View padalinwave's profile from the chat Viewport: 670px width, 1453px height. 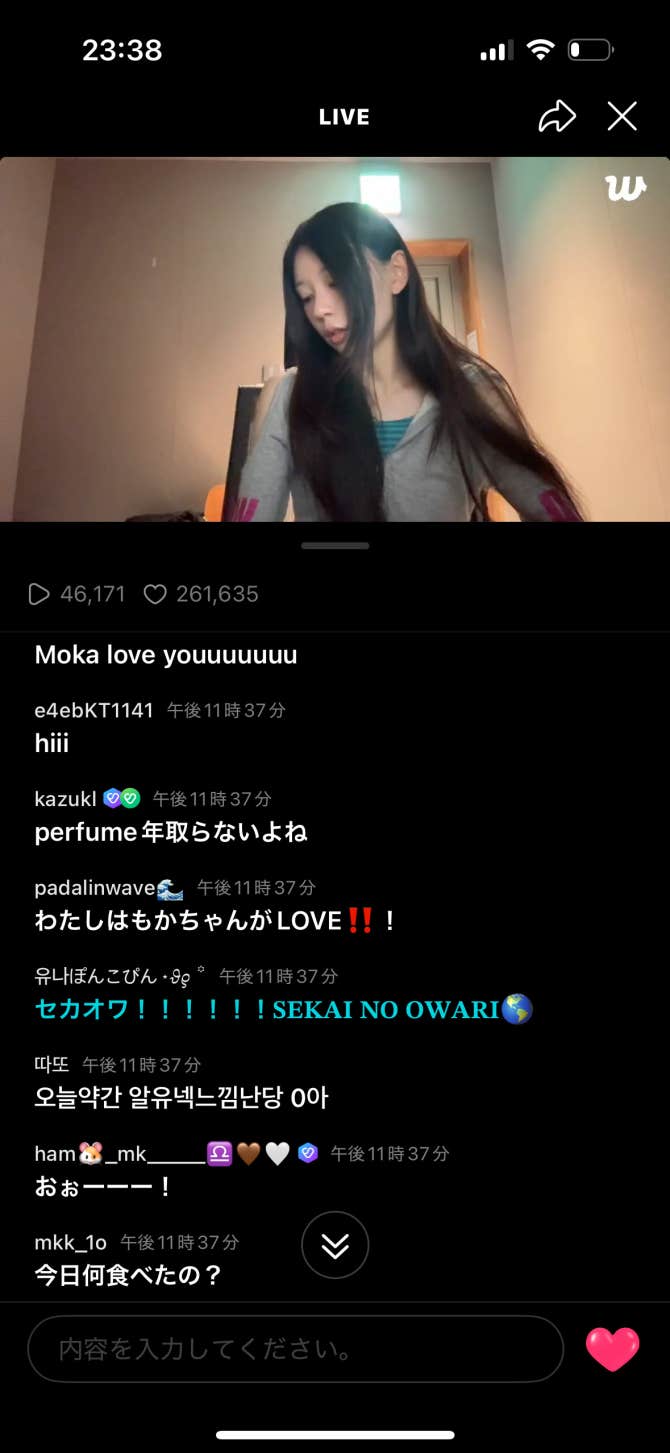pyautogui.click(x=95, y=887)
